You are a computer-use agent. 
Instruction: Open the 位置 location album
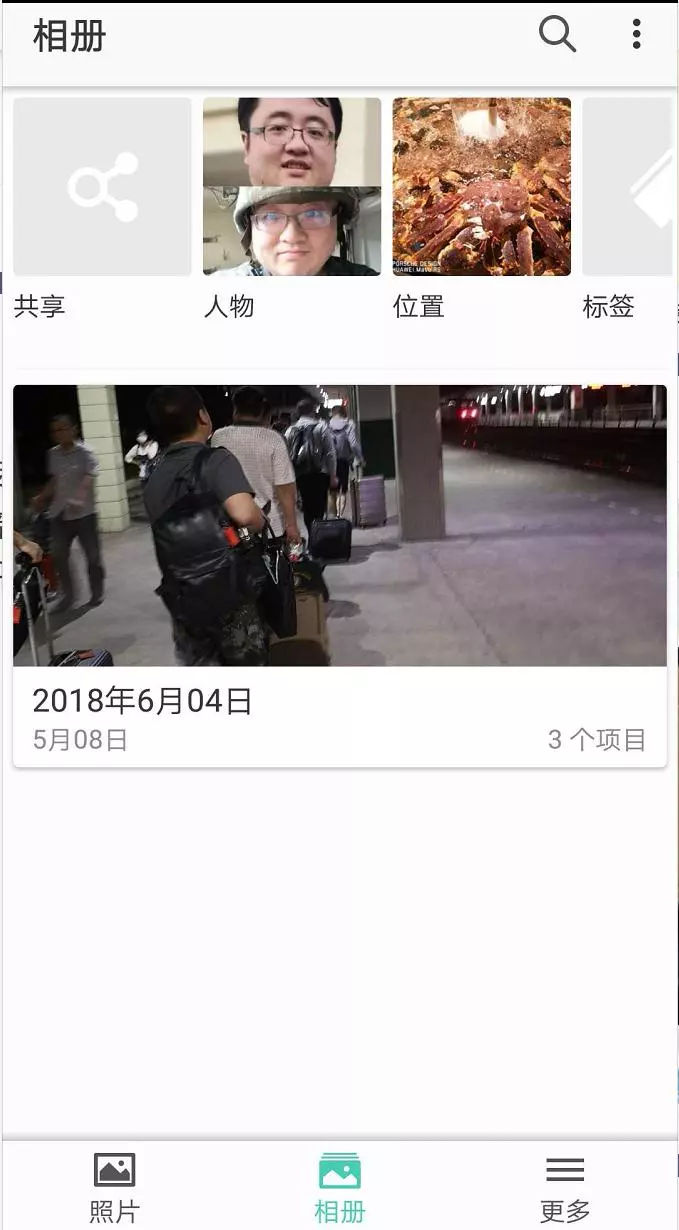tap(481, 187)
